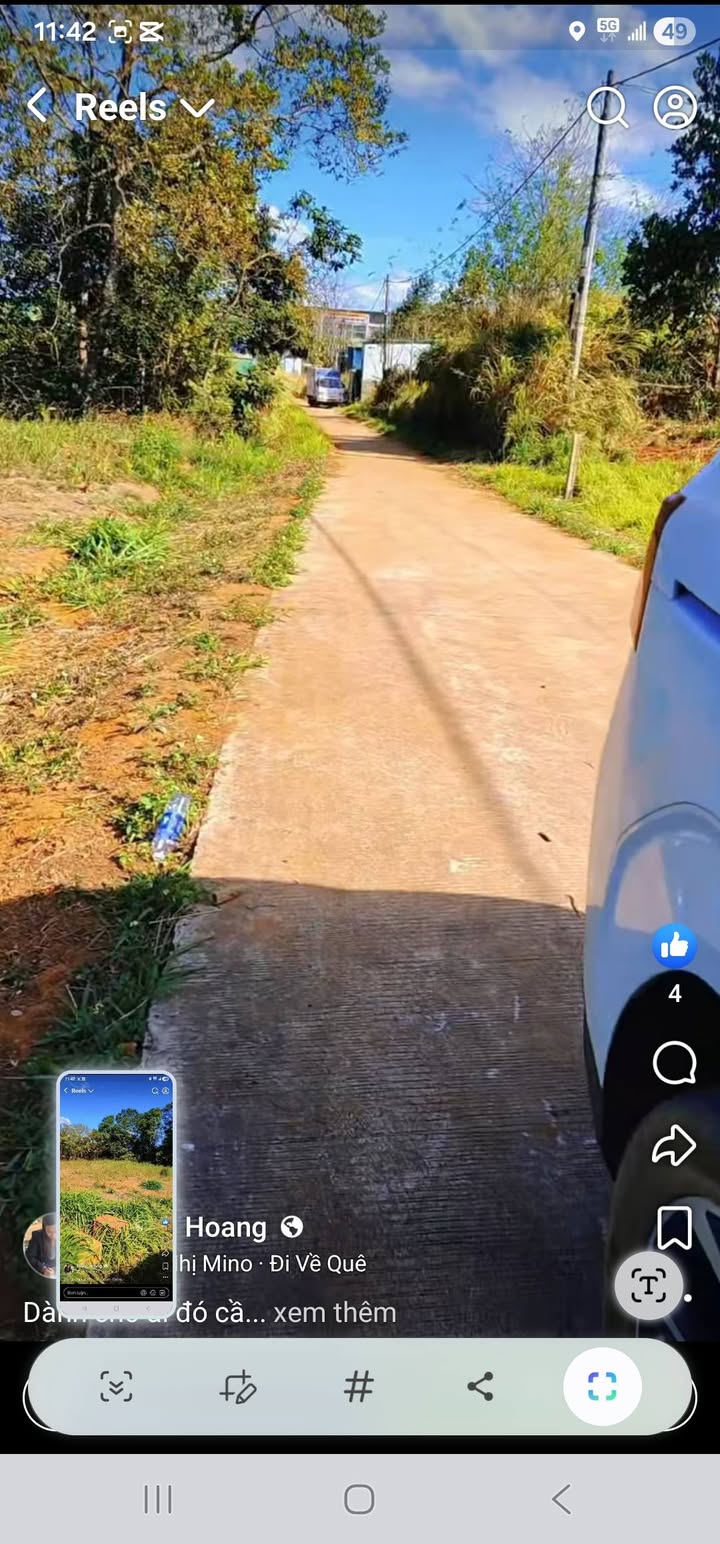Open comments on this reel
Screen dimensions: 720x1544
(674, 1063)
